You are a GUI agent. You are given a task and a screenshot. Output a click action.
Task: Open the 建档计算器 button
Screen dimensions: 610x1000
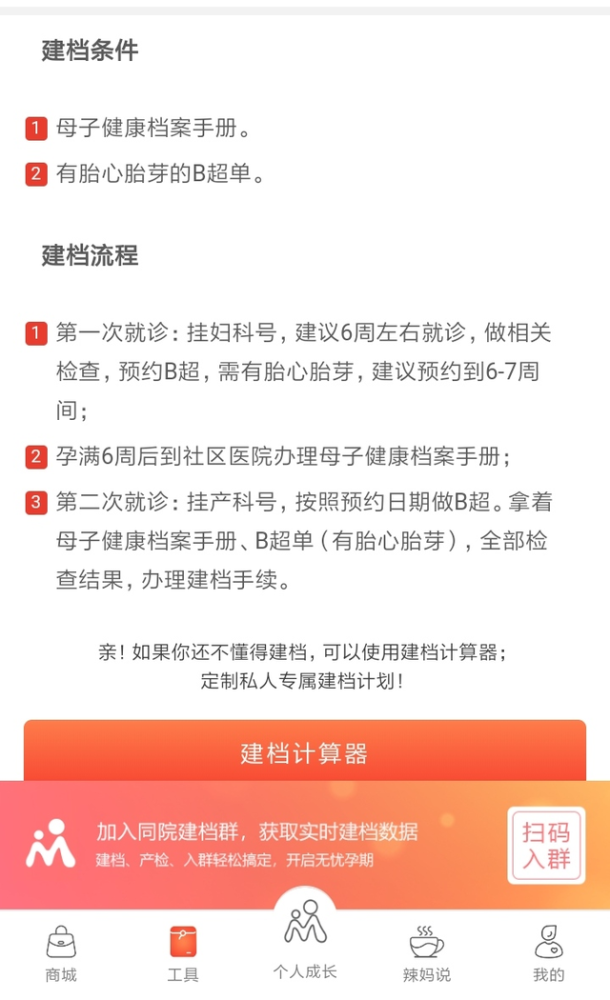click(304, 751)
